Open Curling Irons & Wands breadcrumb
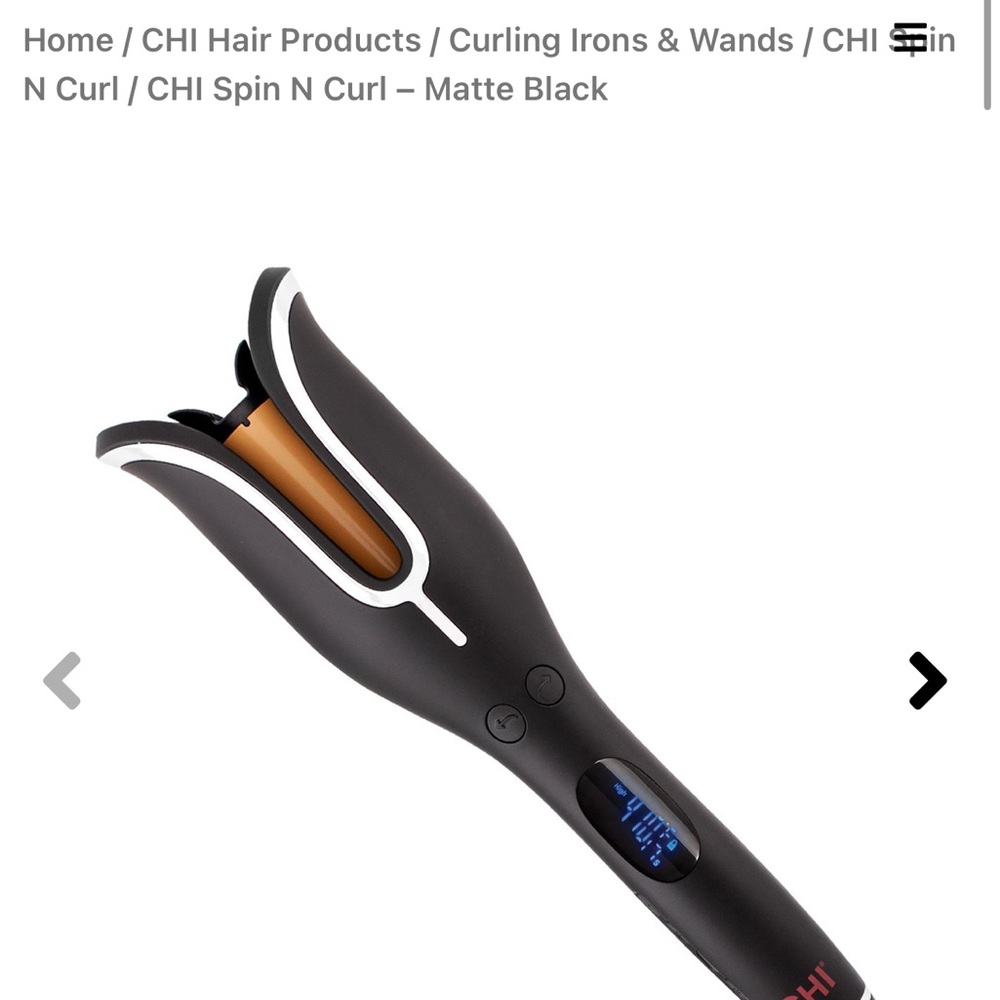The height and width of the screenshot is (1000, 1000). click(x=622, y=41)
